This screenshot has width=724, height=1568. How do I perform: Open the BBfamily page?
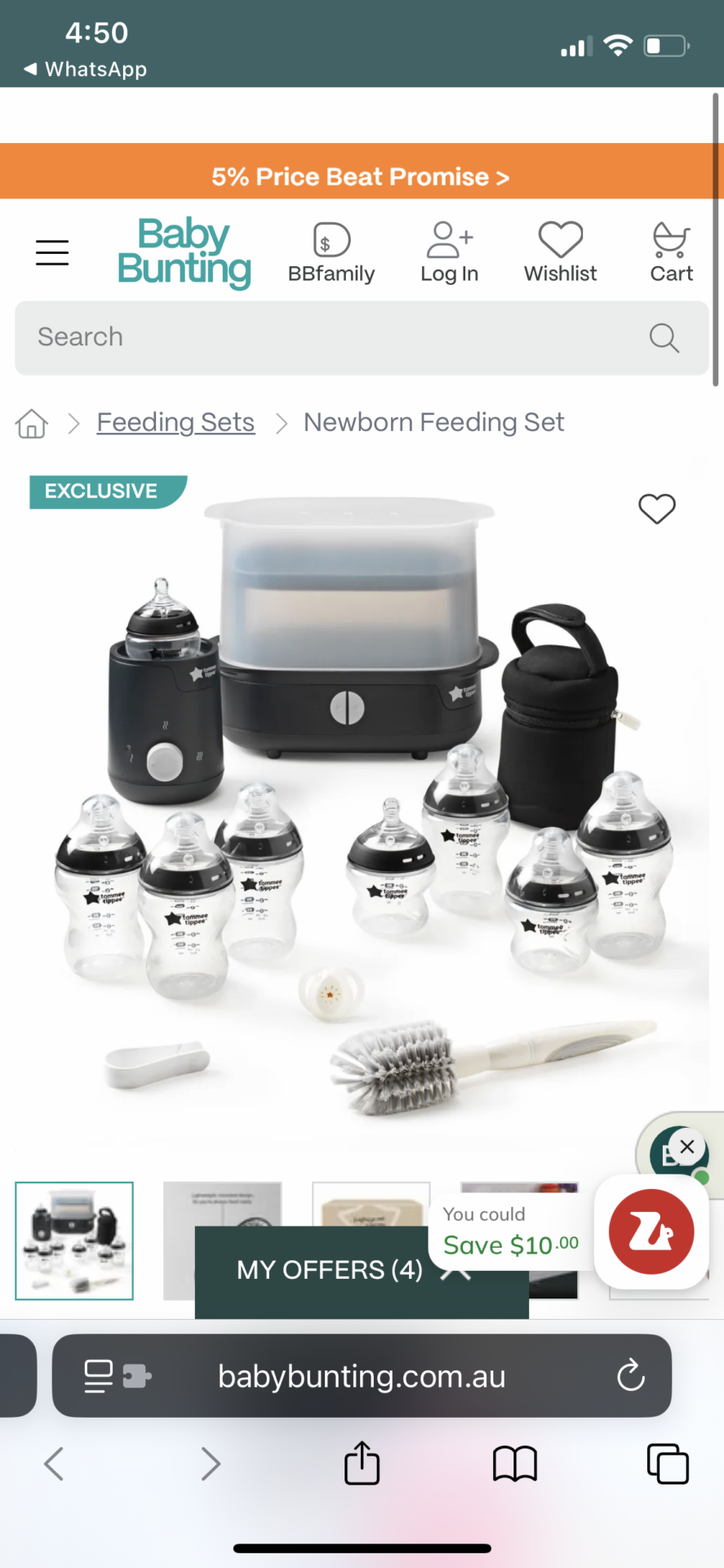[331, 252]
